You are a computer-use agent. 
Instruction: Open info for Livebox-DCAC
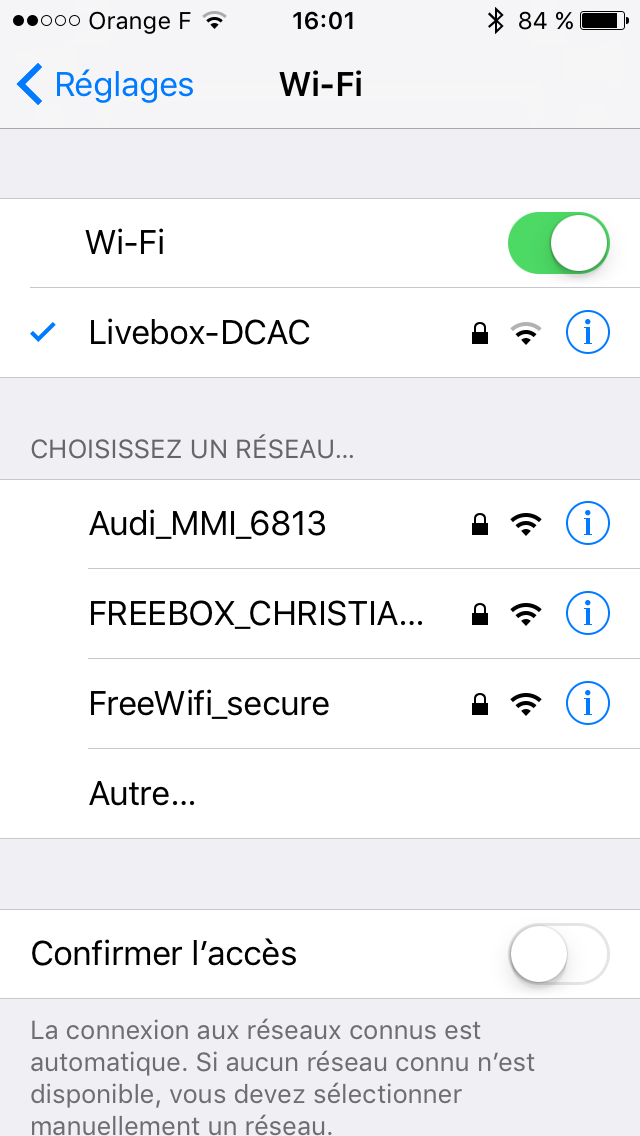(x=587, y=333)
